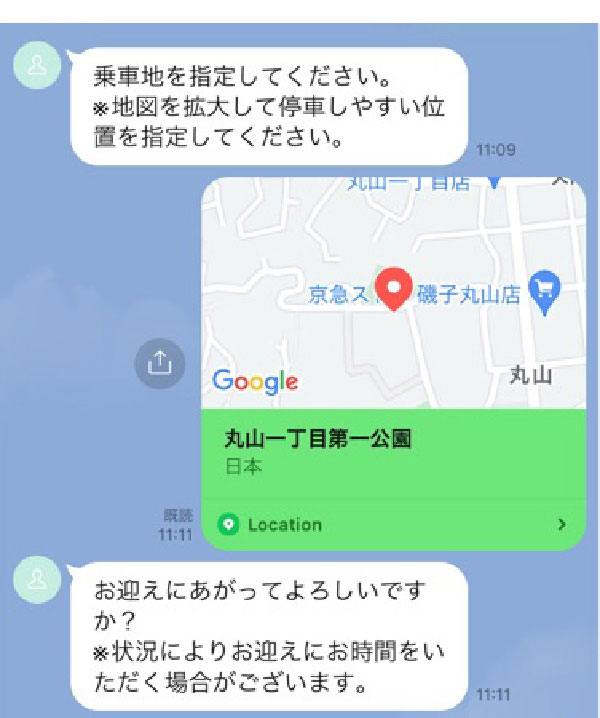Open the sender avatar on お迎え message

coord(37,581)
